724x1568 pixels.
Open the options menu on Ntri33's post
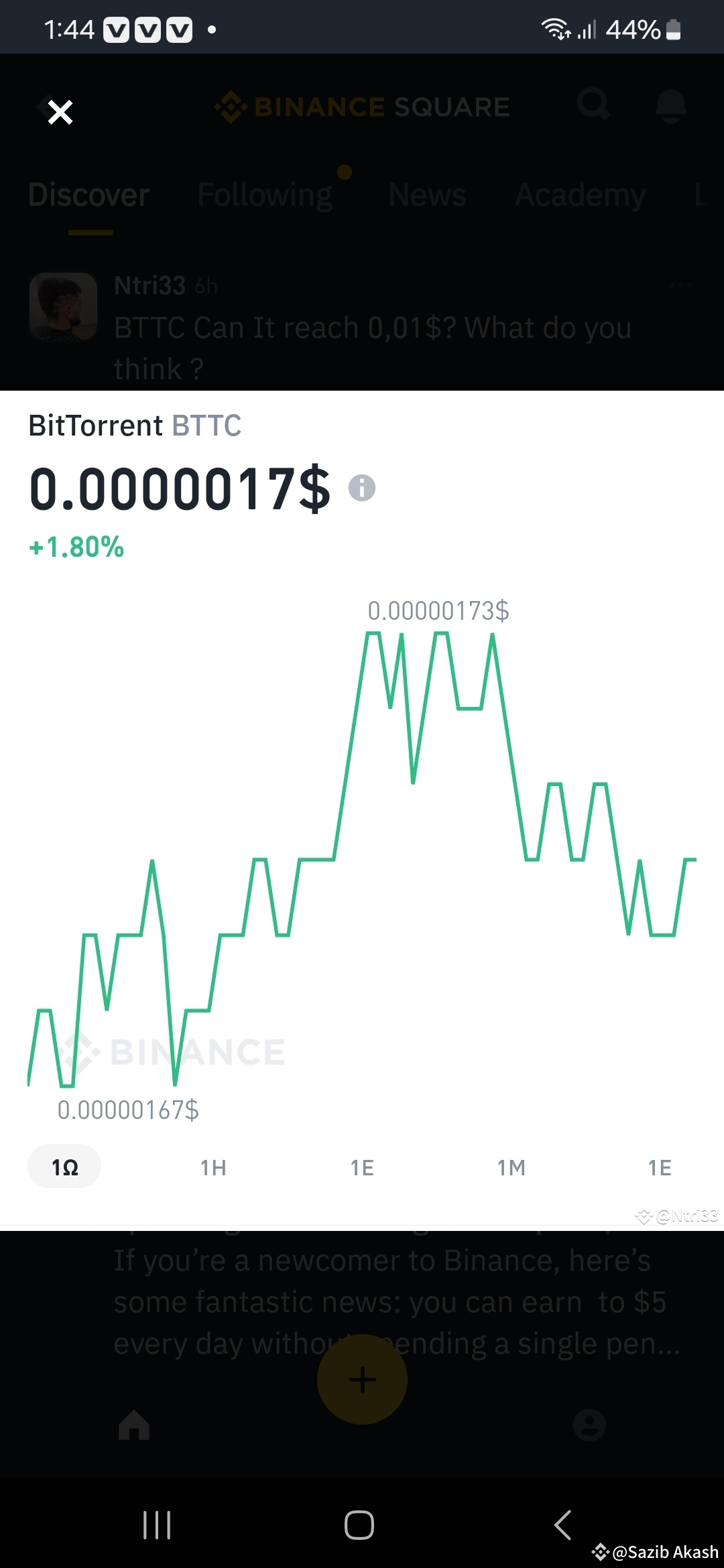pos(679,285)
